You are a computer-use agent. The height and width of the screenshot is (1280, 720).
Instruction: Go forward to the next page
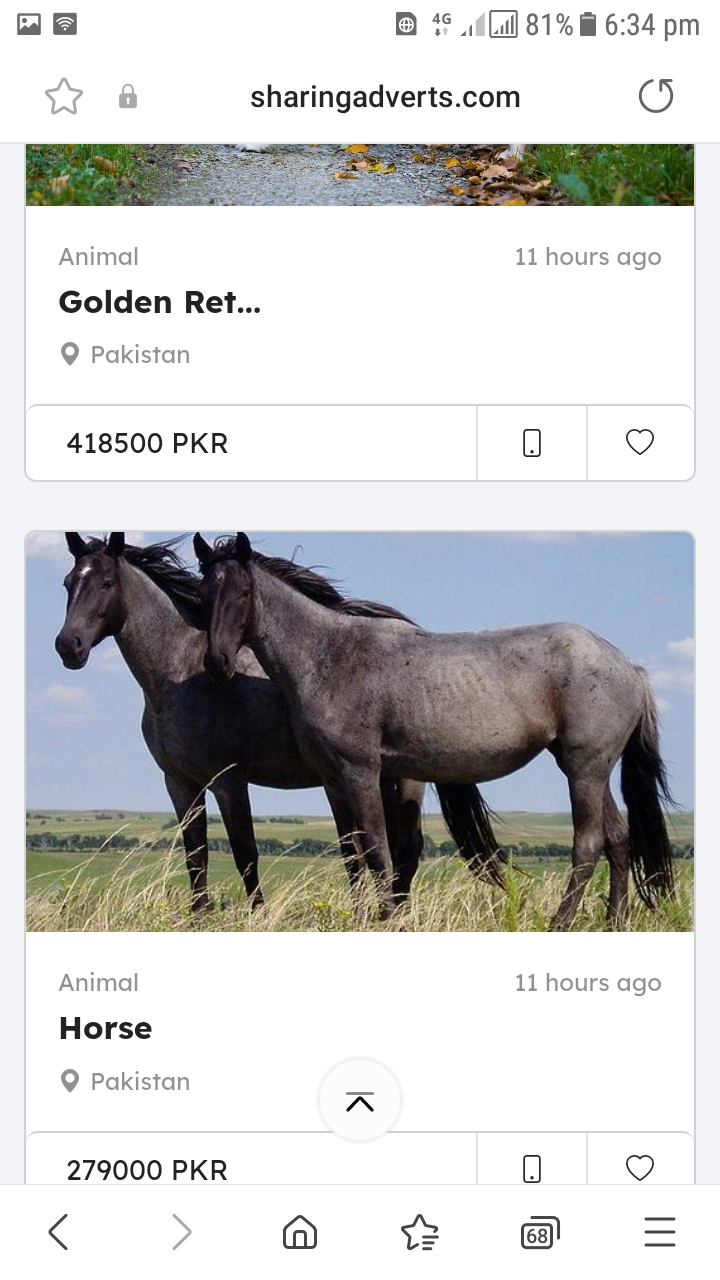pos(181,1232)
